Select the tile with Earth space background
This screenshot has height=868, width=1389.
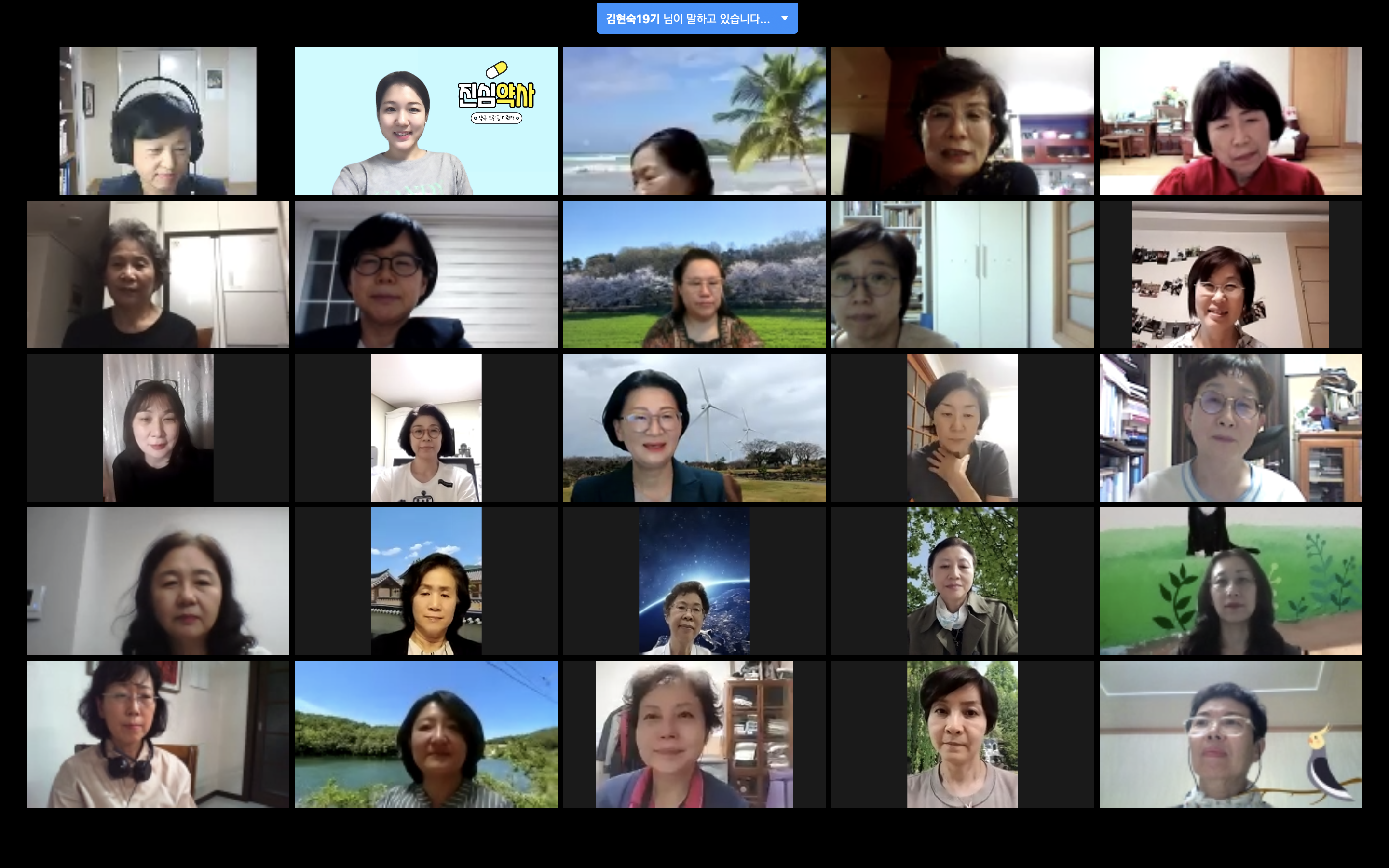(694, 581)
